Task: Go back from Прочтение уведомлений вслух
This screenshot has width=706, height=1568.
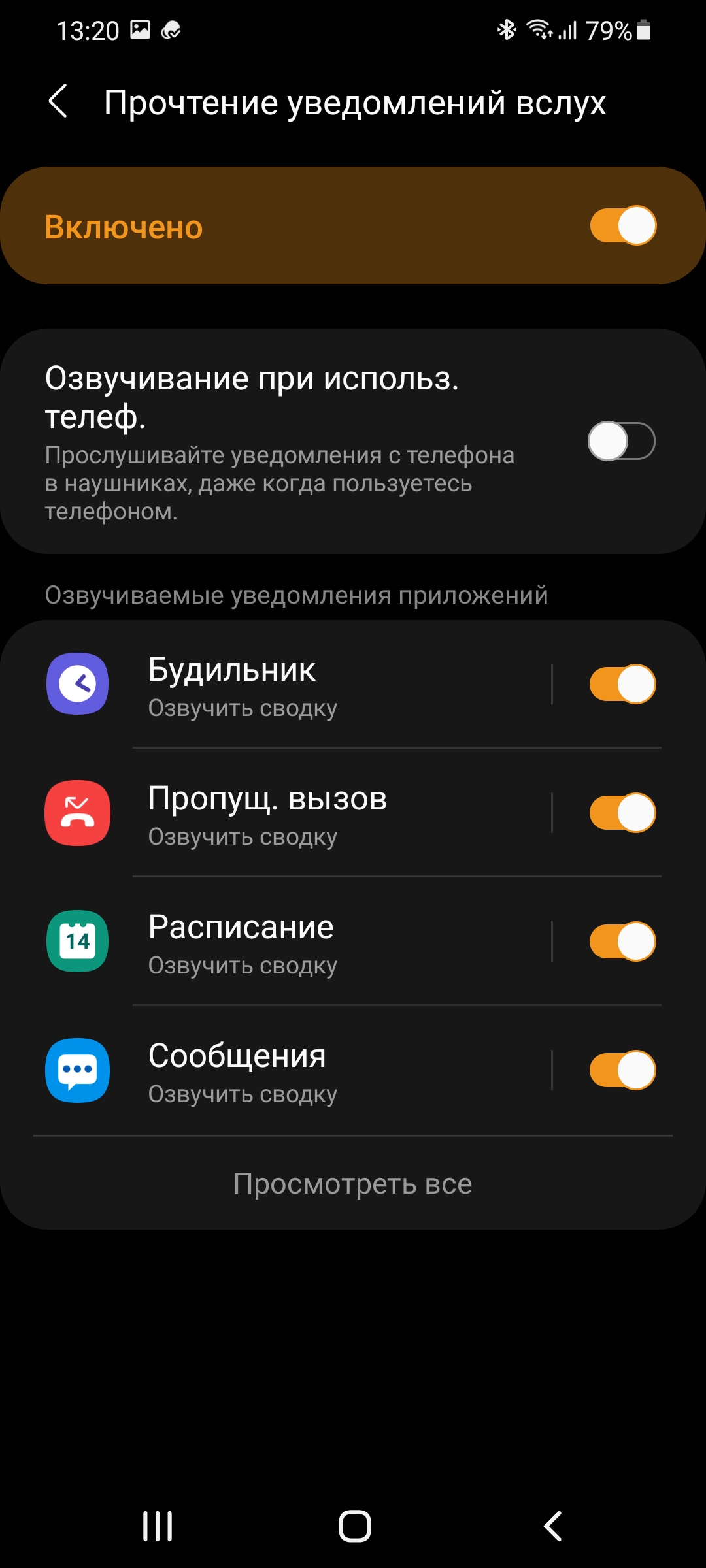Action: (x=59, y=102)
